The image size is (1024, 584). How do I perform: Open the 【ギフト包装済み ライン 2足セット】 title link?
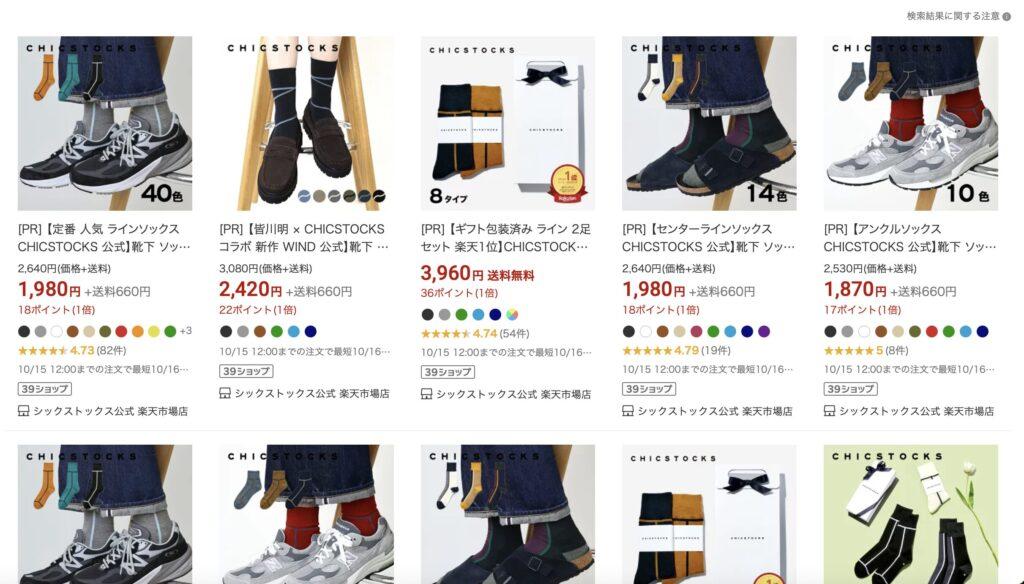(x=507, y=237)
